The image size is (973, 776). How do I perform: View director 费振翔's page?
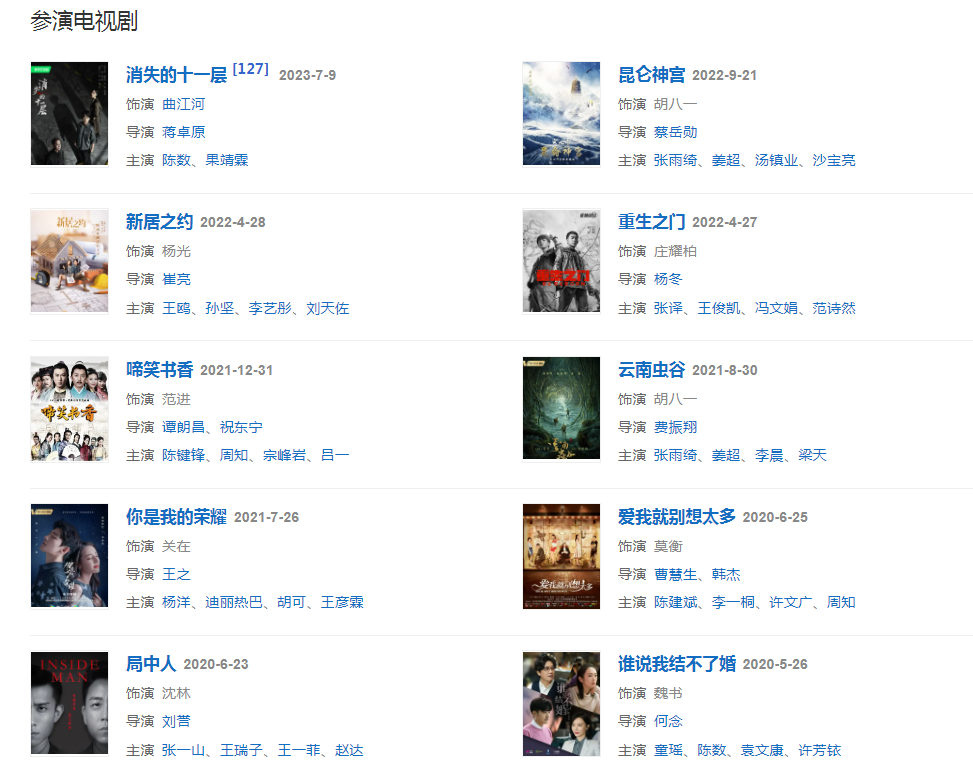coord(675,427)
